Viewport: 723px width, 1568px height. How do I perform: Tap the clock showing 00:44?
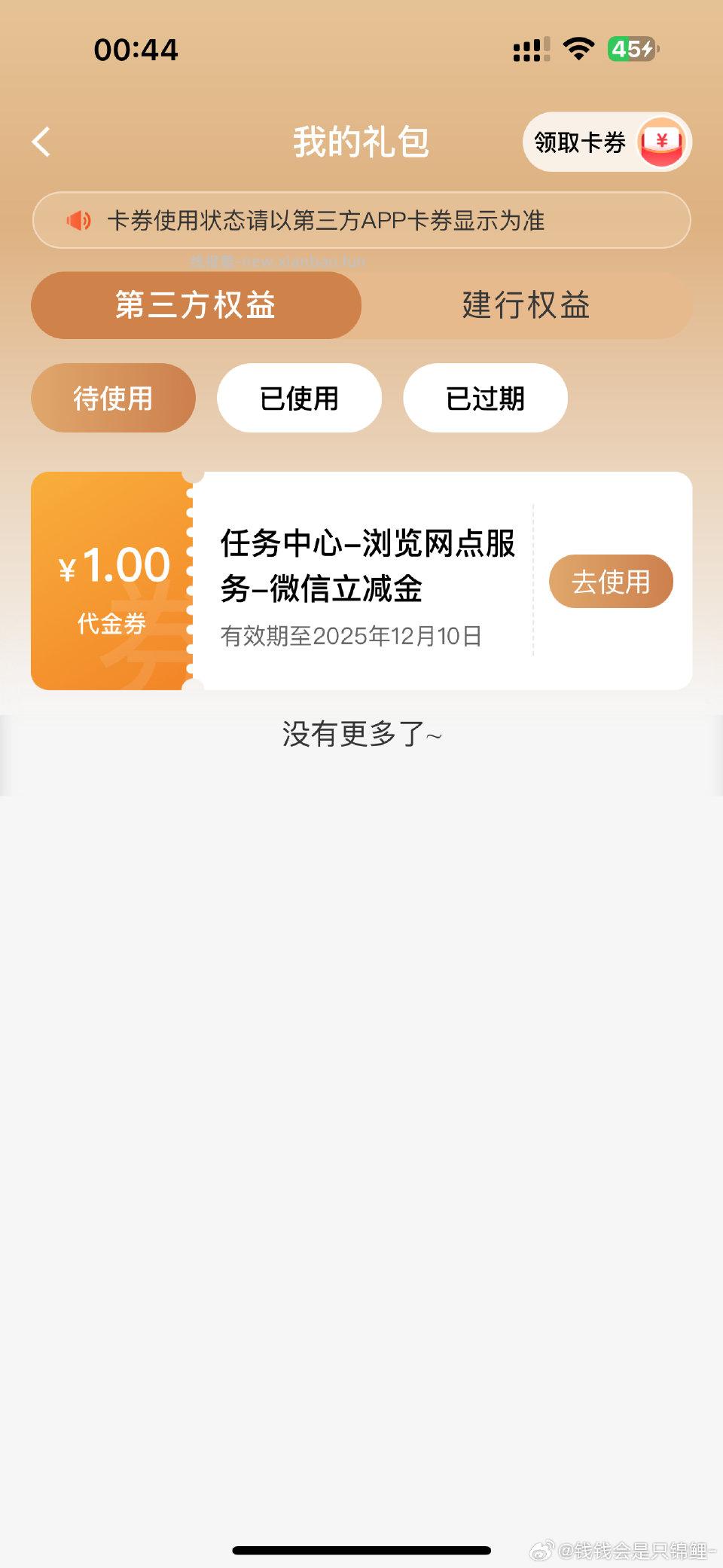(x=136, y=50)
